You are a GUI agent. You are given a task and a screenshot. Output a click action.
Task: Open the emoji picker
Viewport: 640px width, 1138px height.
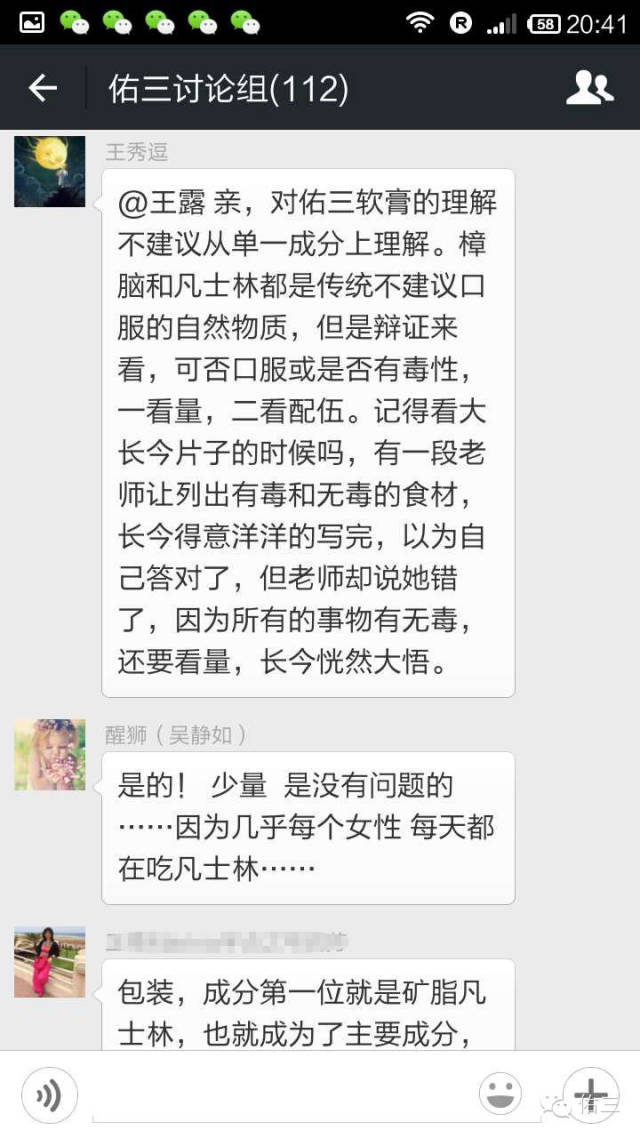coord(500,1094)
